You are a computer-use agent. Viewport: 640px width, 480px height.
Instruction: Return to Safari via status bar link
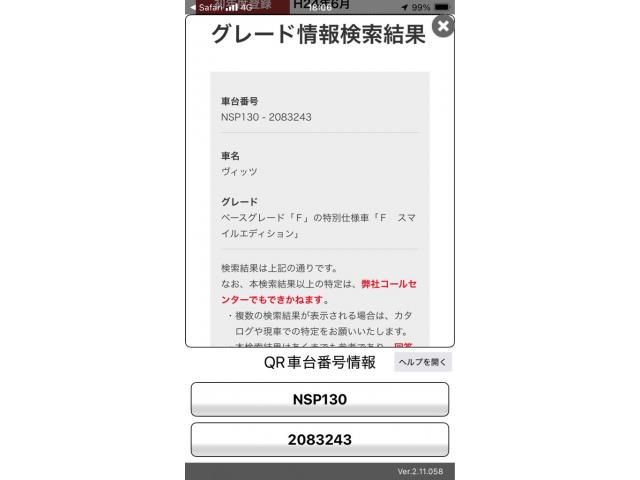(207, 6)
